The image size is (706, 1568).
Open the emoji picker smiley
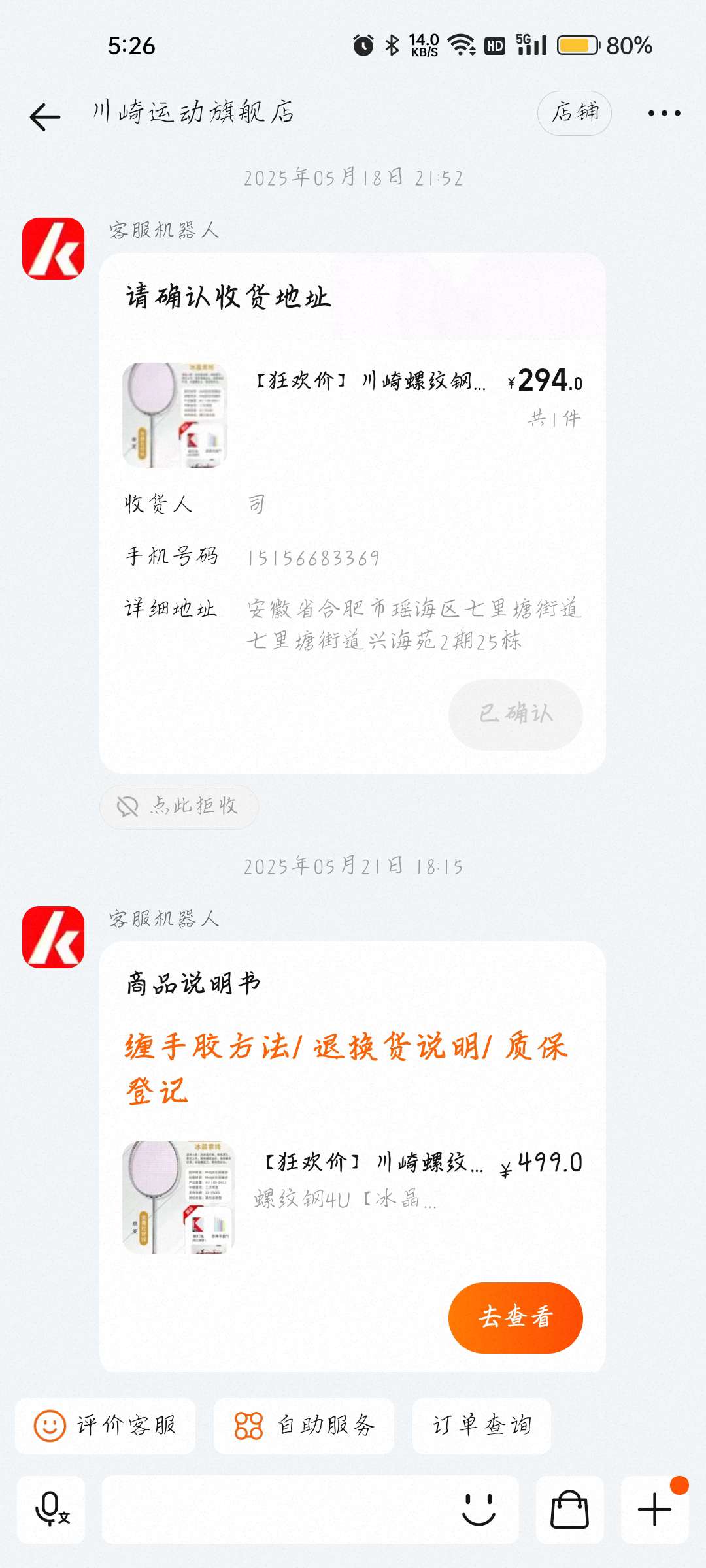(x=479, y=1509)
